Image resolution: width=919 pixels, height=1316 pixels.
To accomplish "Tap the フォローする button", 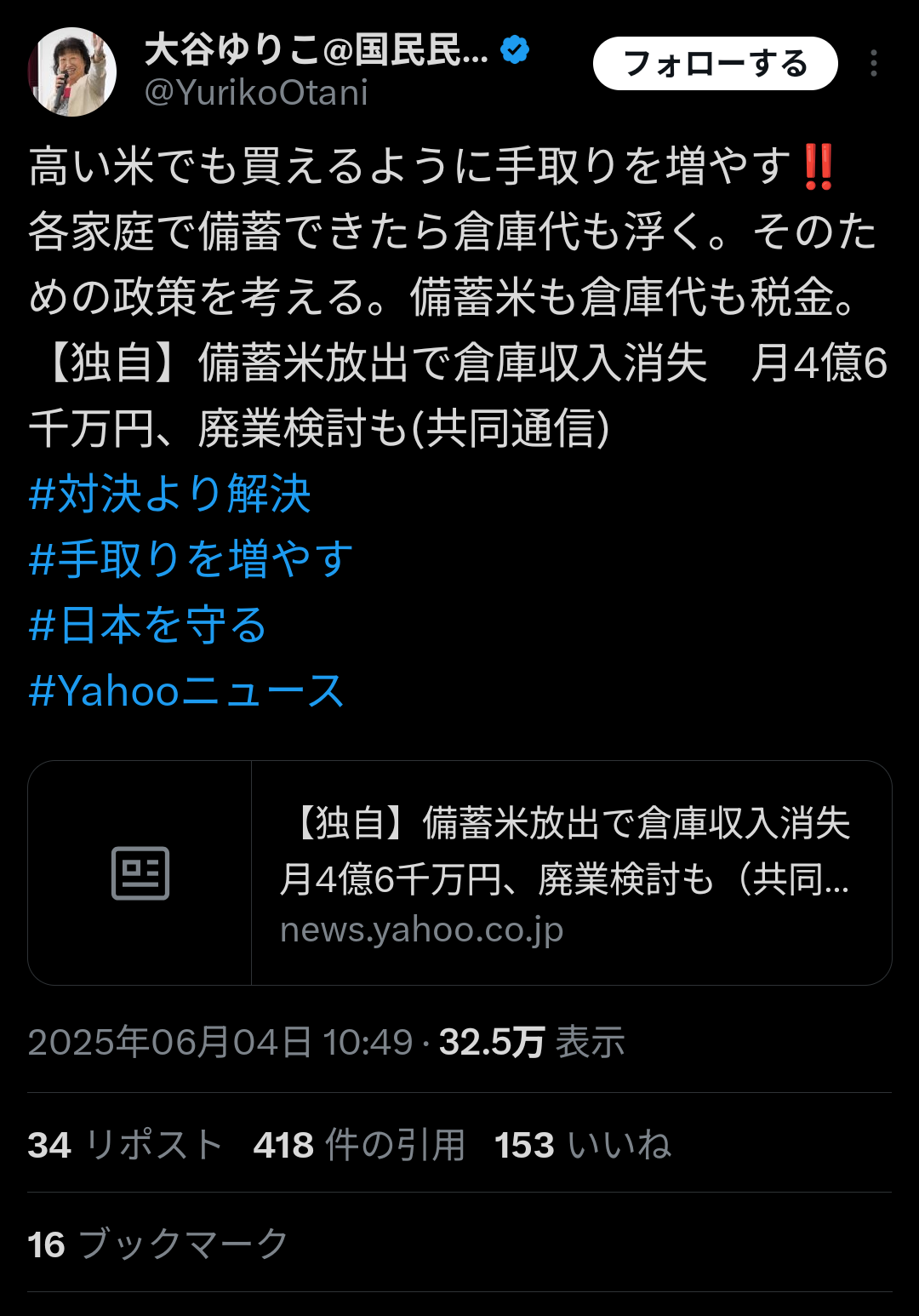I will 715,64.
